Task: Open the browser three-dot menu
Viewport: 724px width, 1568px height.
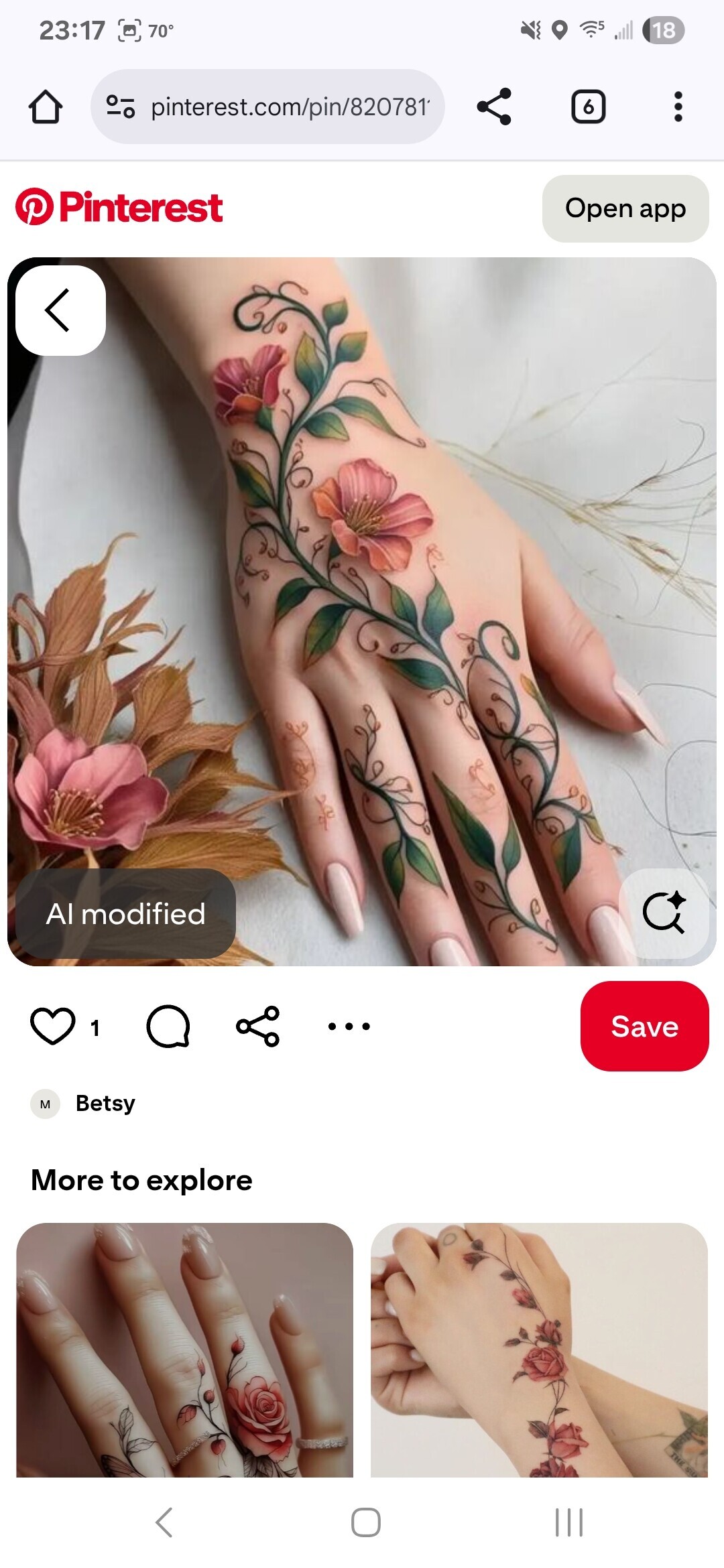Action: tap(678, 107)
